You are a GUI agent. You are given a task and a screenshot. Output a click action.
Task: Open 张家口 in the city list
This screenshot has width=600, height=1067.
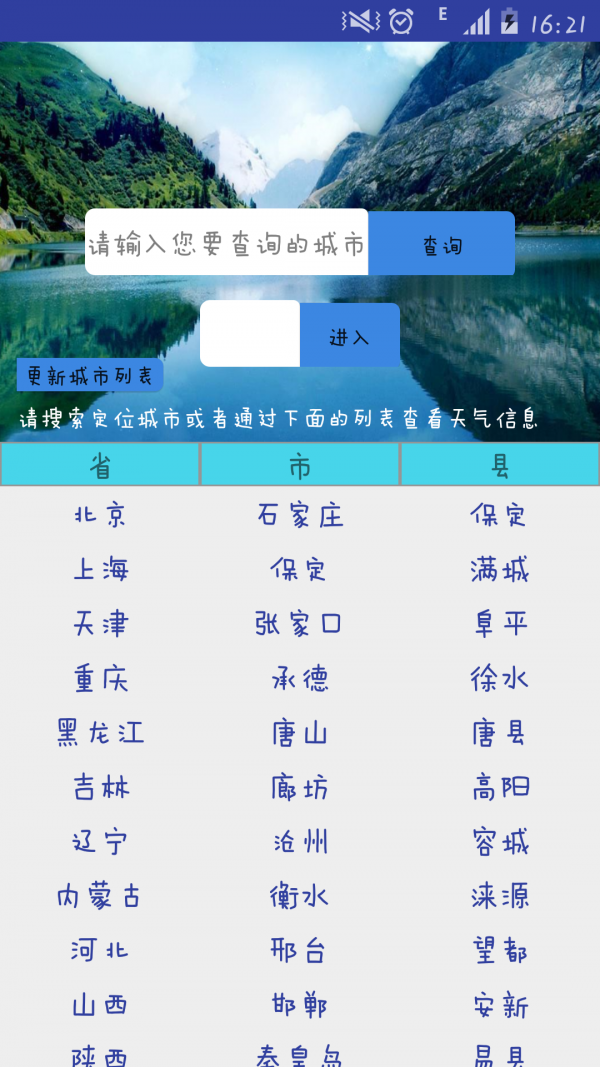click(300, 624)
